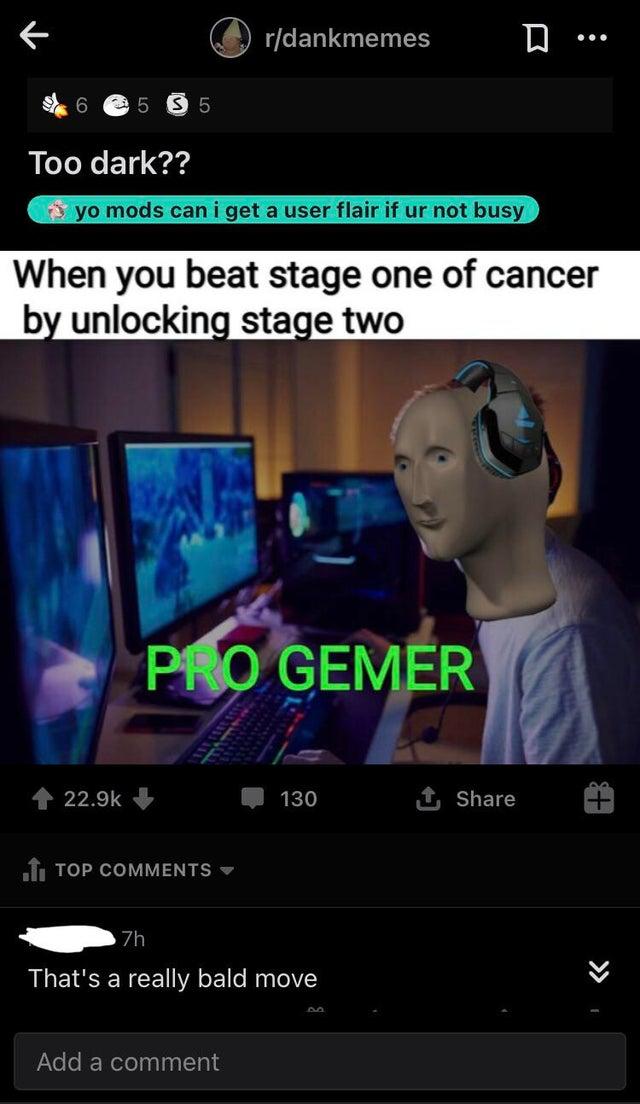
Task: Open the redacted commenter's profile
Action: coord(70,939)
